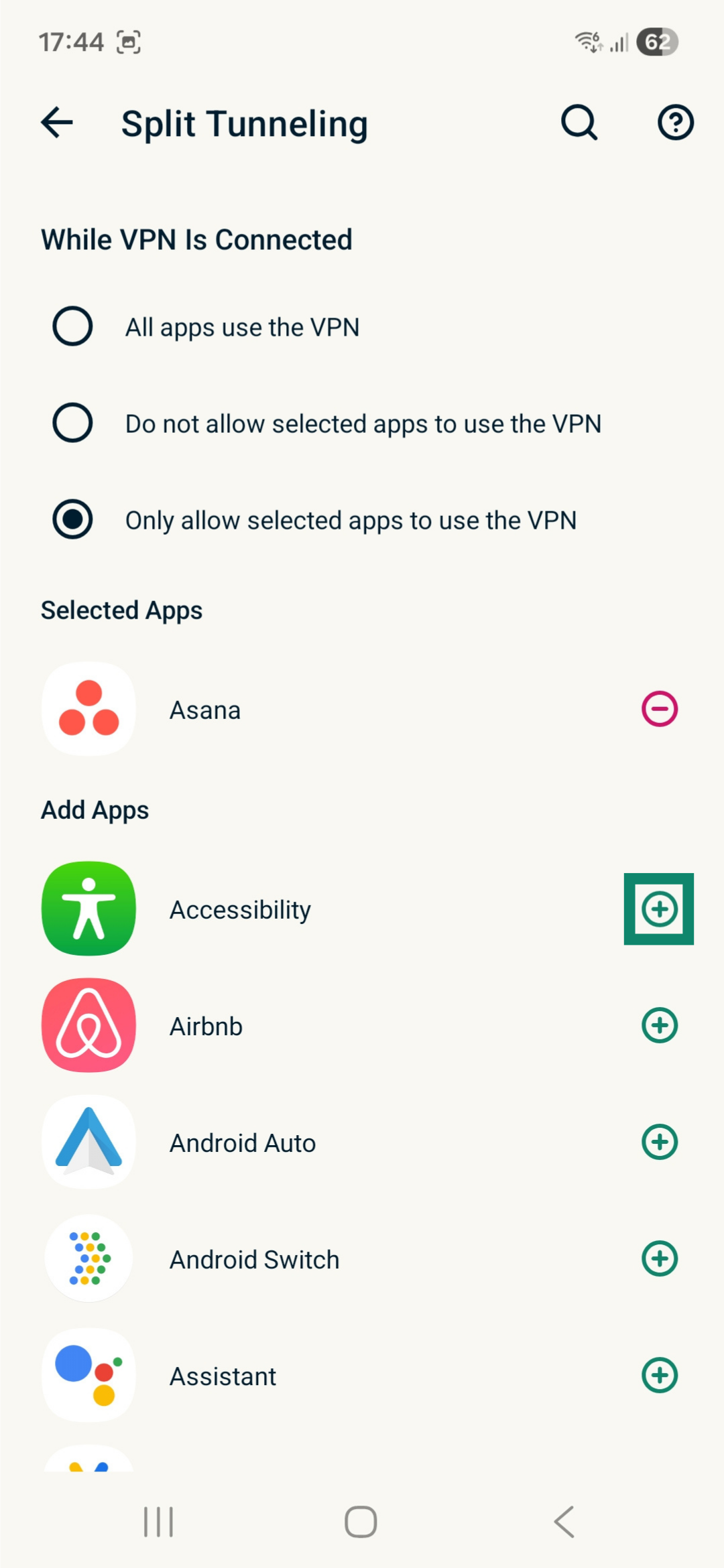The width and height of the screenshot is (724, 1568).
Task: Open system recent apps
Action: 159,1522
